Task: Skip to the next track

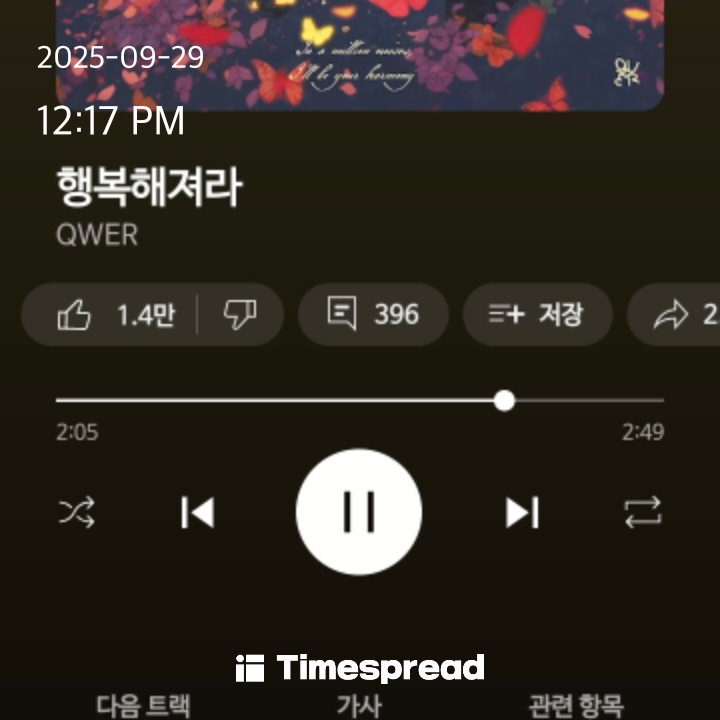Action: click(522, 513)
